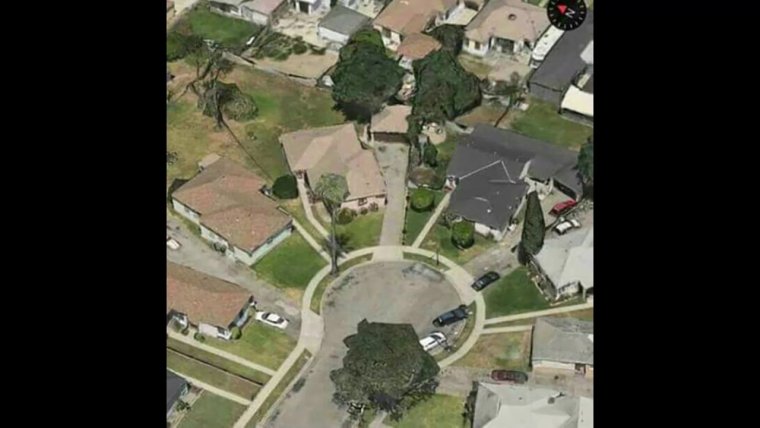The height and width of the screenshot is (428, 760).
Task: Tap the compass to reset map north
Action: coord(567,12)
